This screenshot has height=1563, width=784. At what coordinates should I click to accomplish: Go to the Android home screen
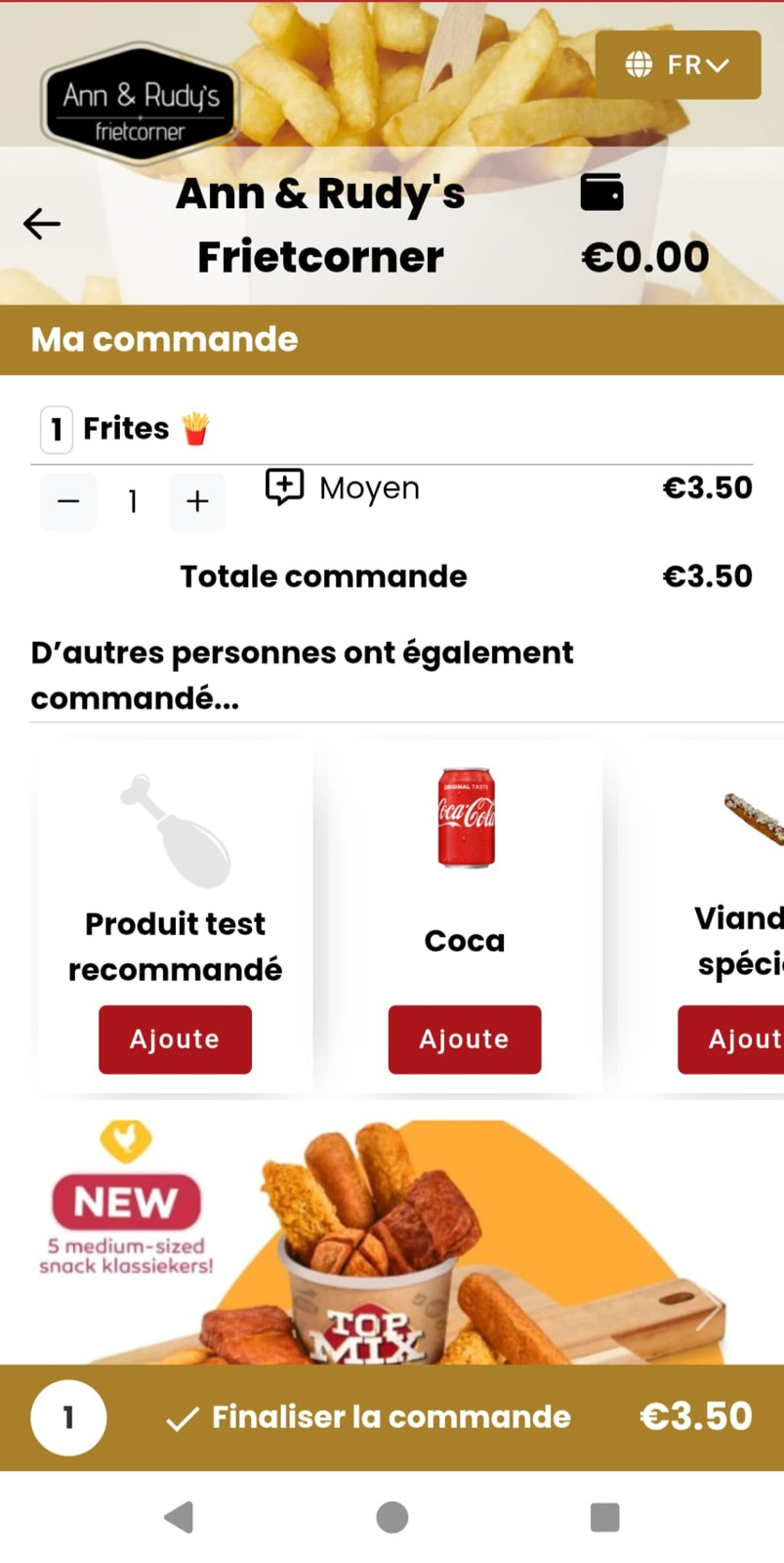[392, 1517]
